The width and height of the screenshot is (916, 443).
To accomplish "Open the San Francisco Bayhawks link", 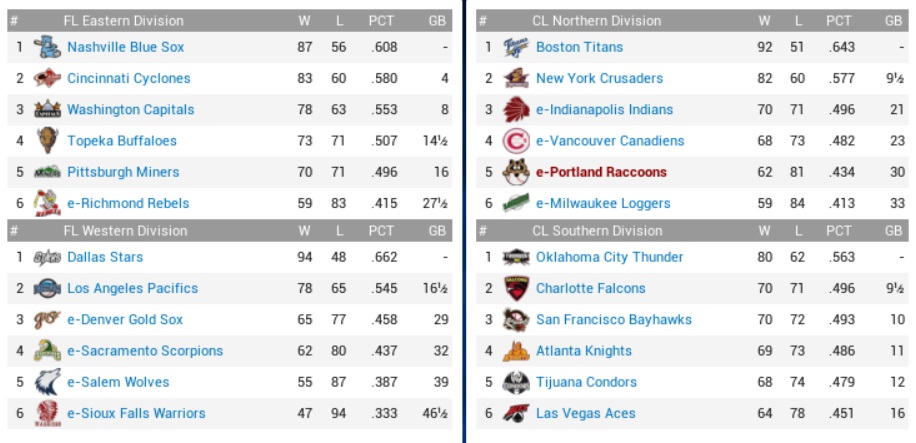I will click(613, 320).
